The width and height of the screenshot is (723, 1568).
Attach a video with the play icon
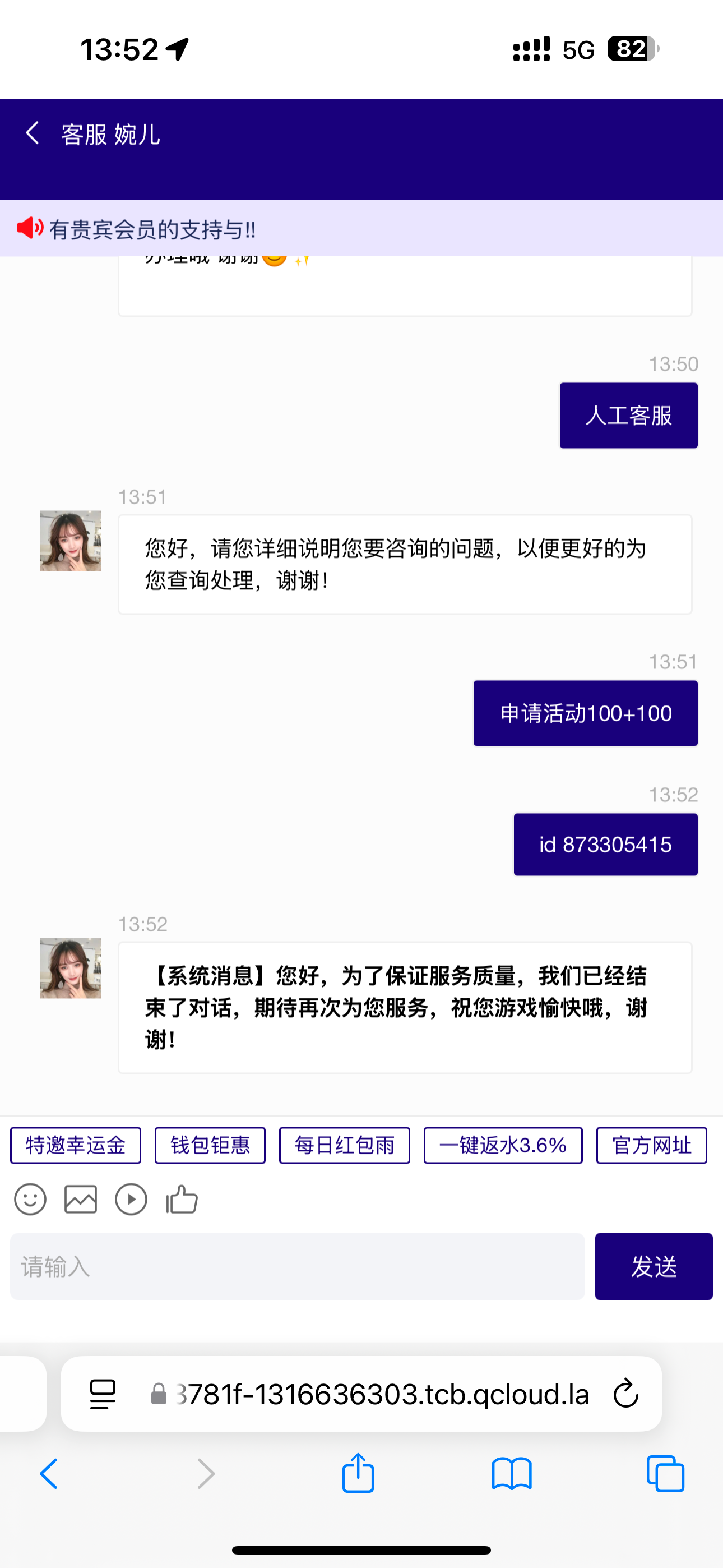132,1200
